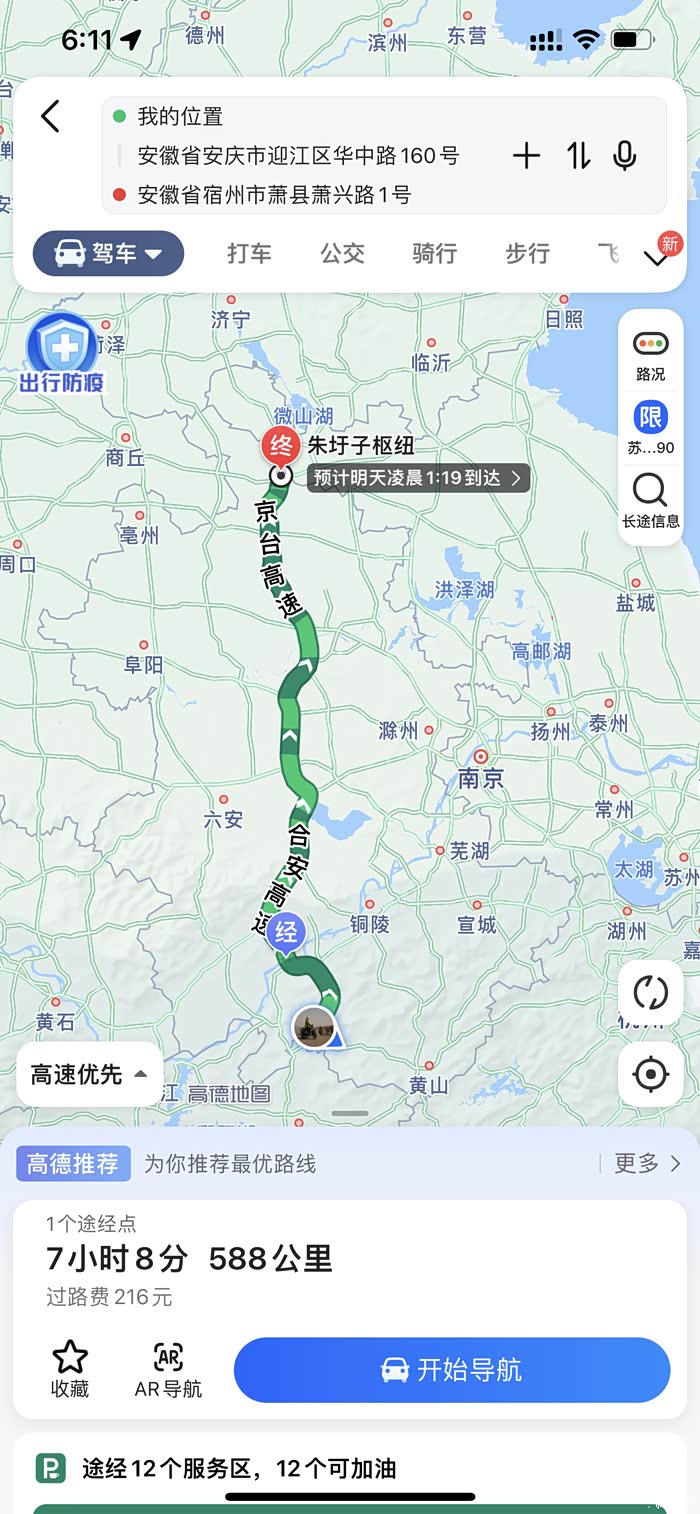Screen dimensions: 700x1514
Task: Add a waypoint with the plus icon
Action: (526, 155)
